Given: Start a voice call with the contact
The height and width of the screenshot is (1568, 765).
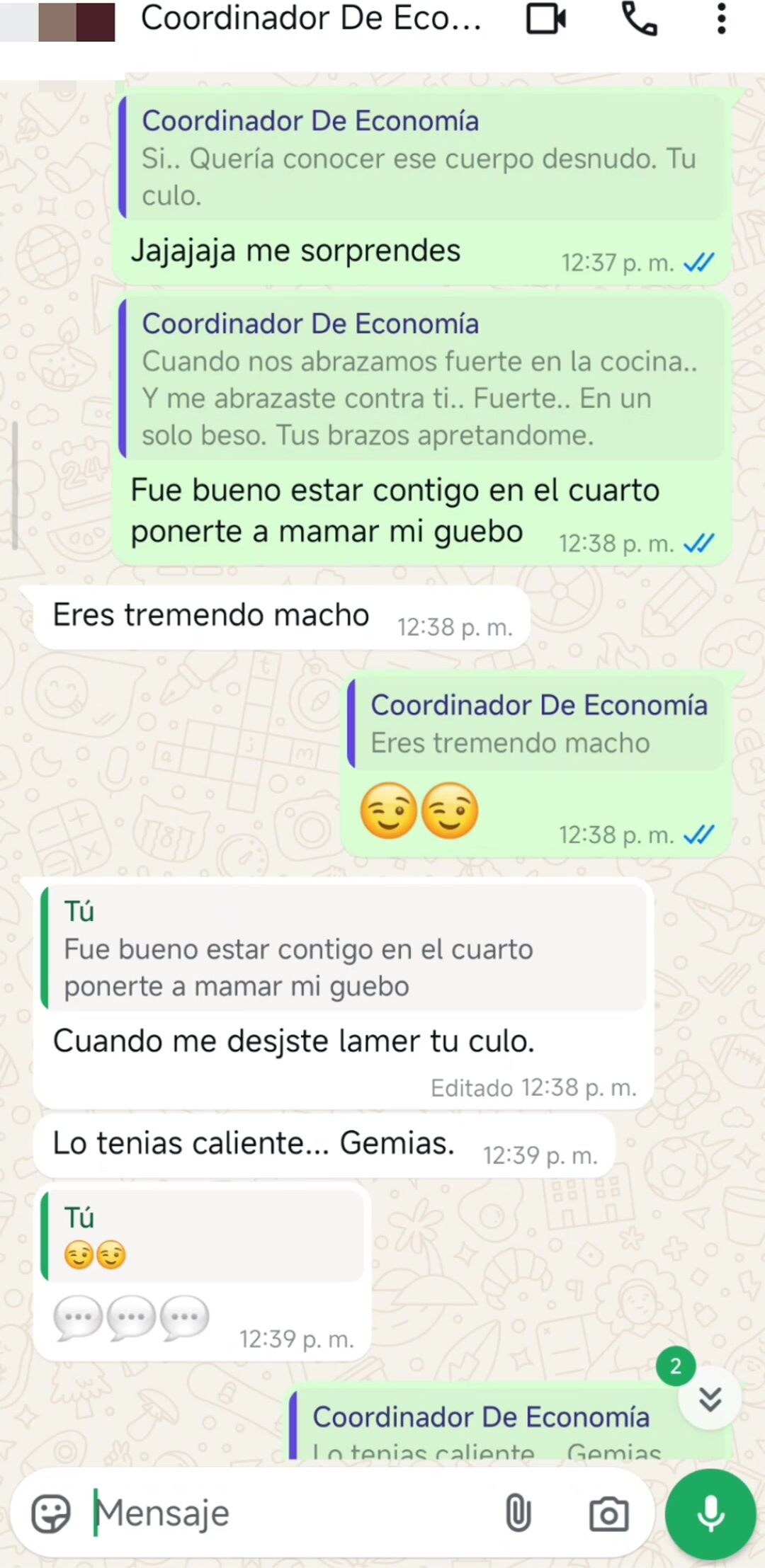Looking at the screenshot, I should click(639, 19).
